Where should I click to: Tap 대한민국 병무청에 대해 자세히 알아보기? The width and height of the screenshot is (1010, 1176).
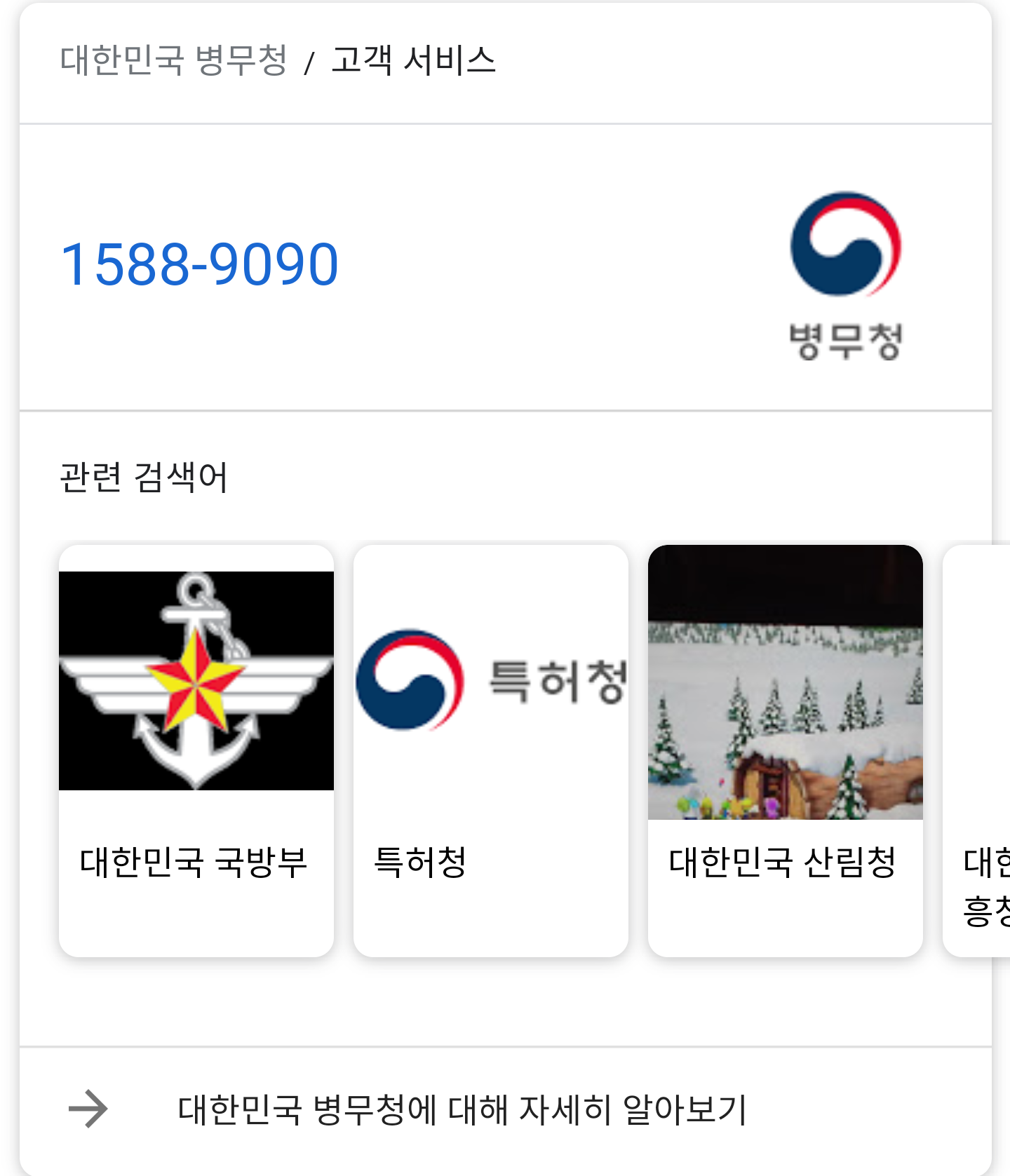pos(462,1109)
